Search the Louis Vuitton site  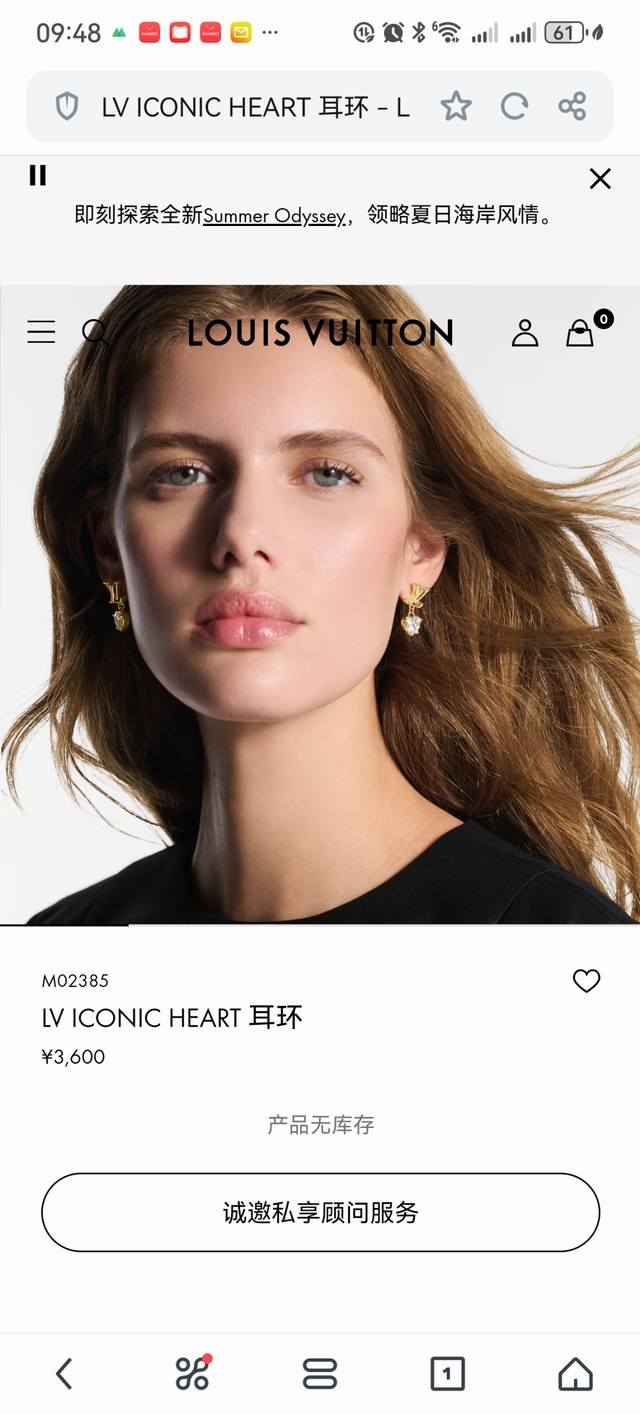pyautogui.click(x=96, y=333)
